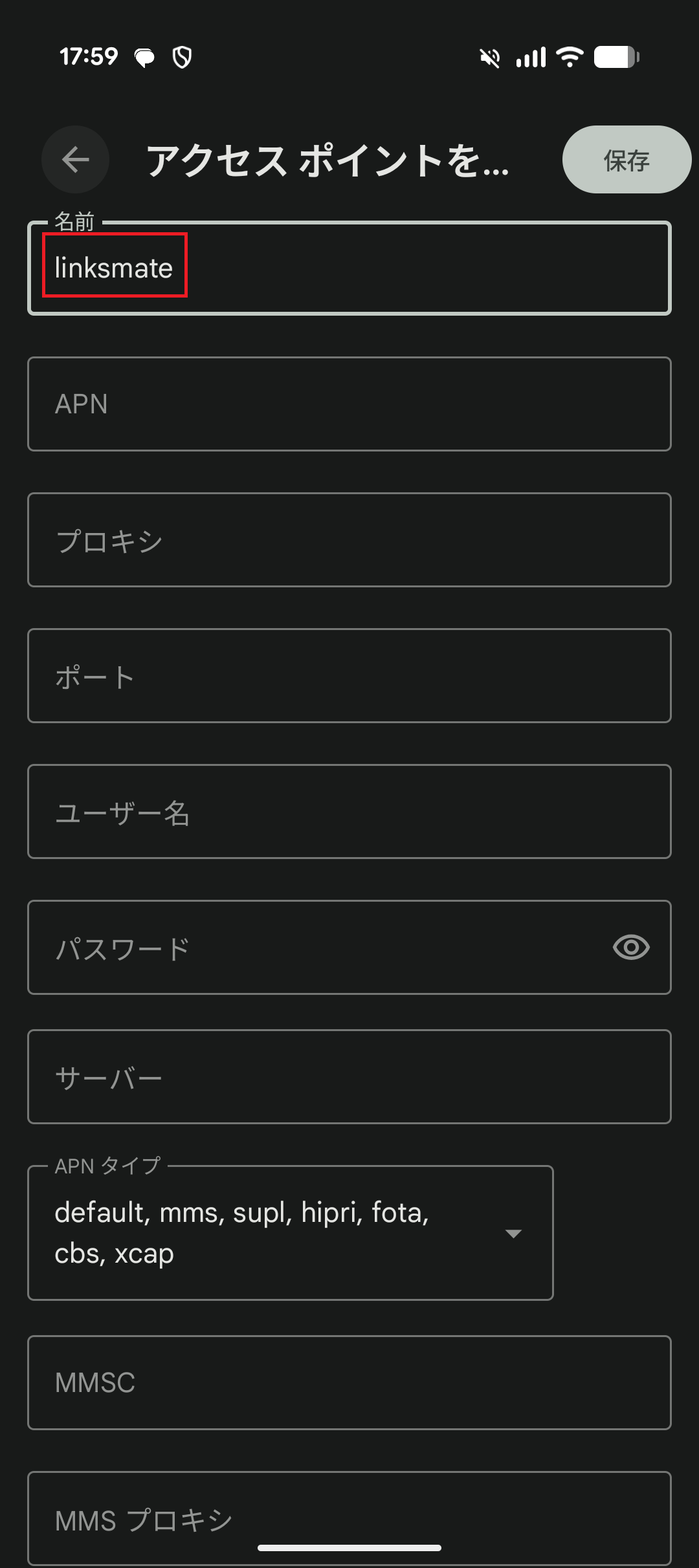Tap the MMSC input field
This screenshot has width=699, height=1568.
349,1382
